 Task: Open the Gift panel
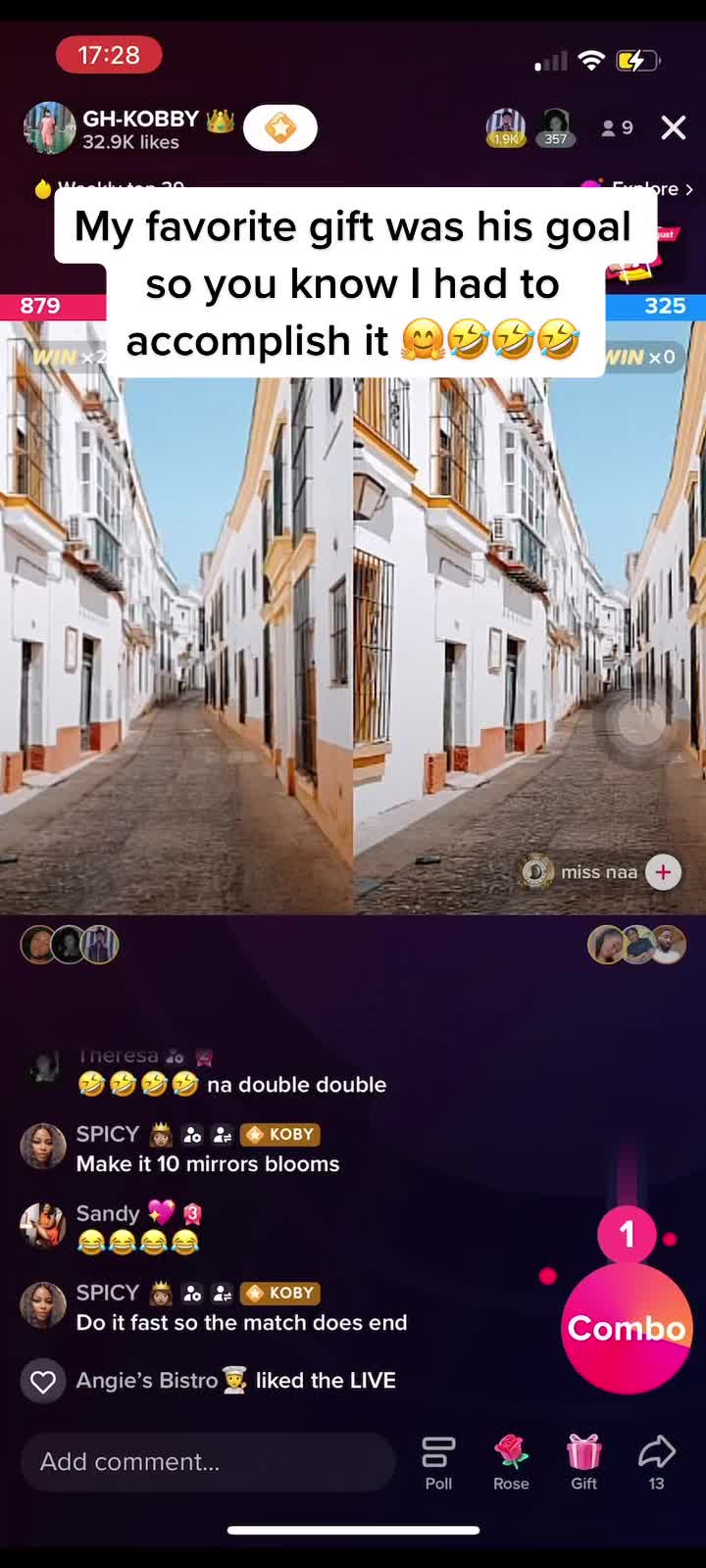coord(583,1463)
